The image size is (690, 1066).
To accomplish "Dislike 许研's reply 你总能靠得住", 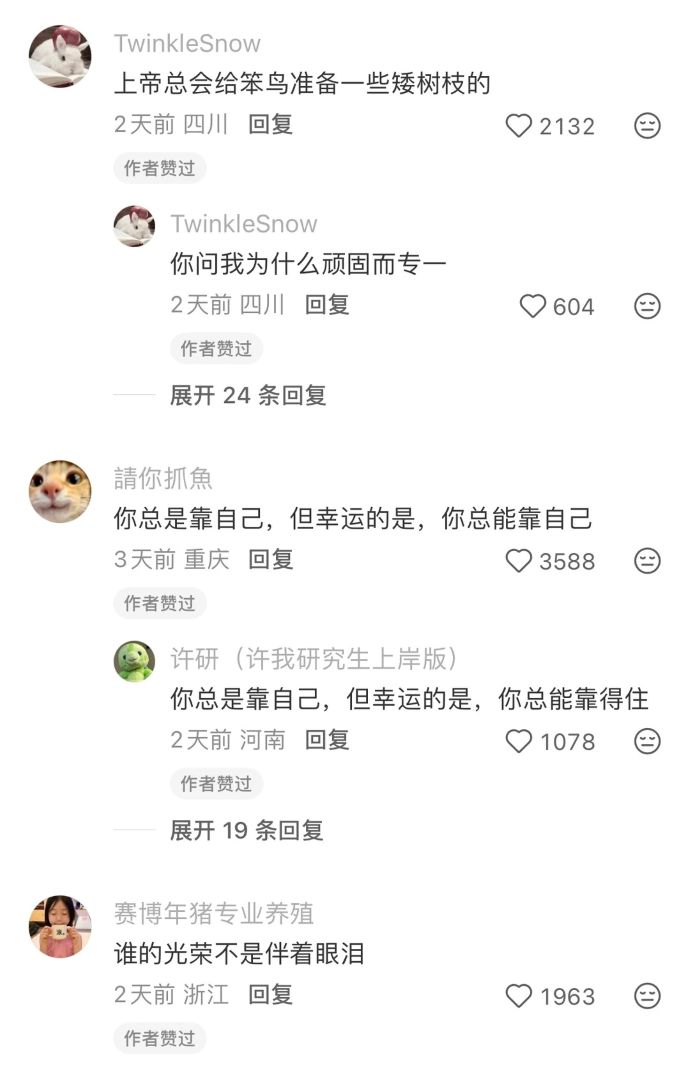I will [x=648, y=741].
